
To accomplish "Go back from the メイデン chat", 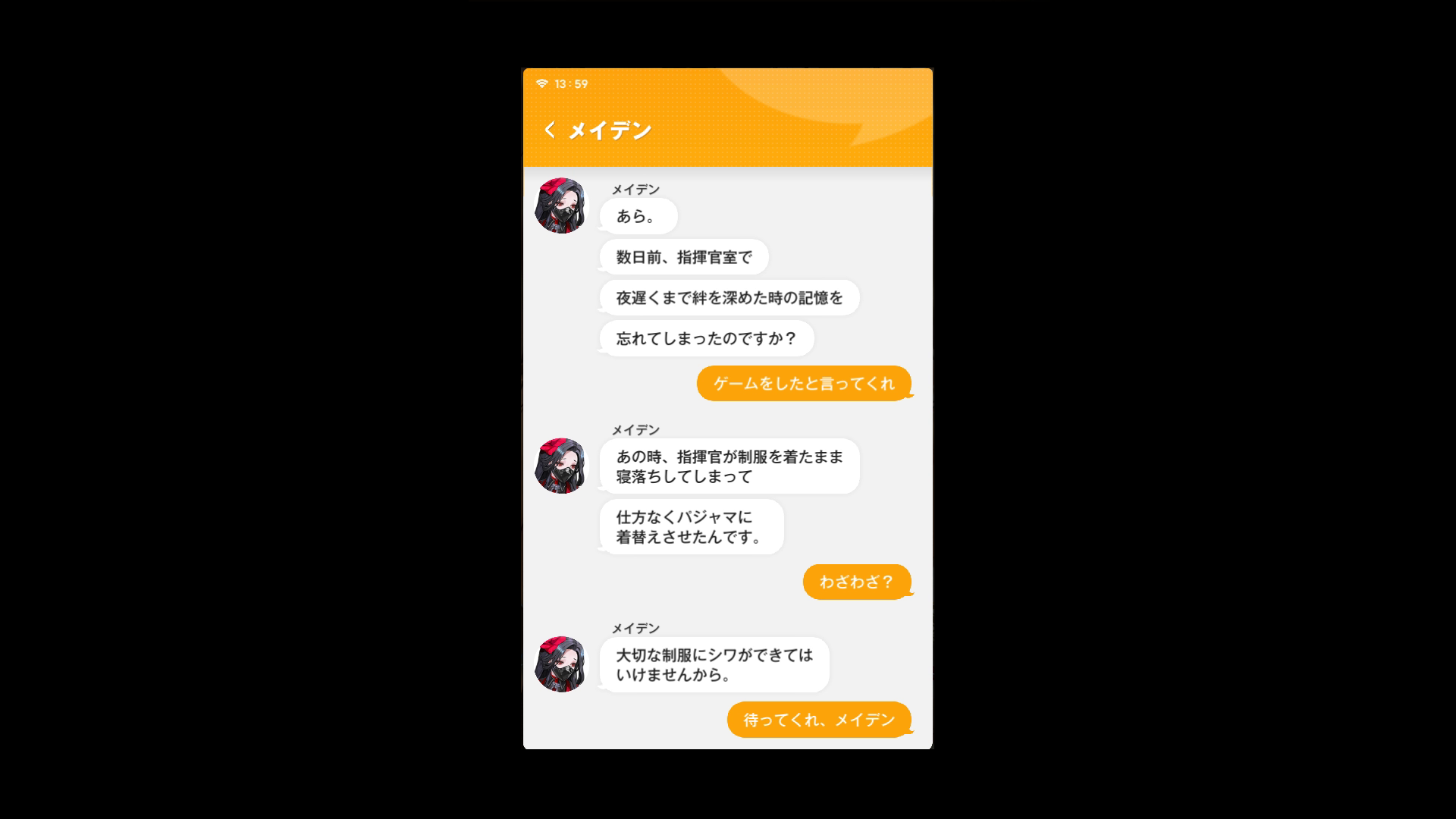I will (550, 130).
